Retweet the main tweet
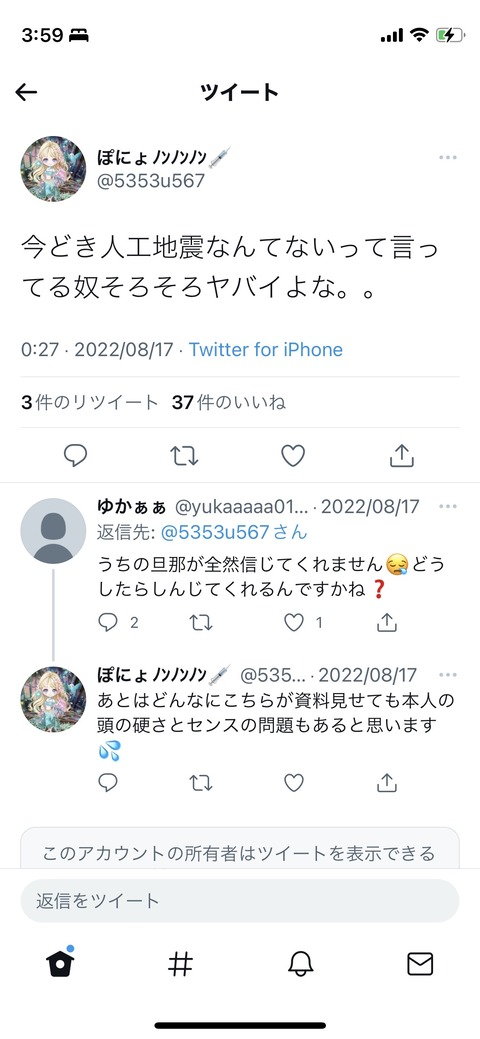 [184, 455]
